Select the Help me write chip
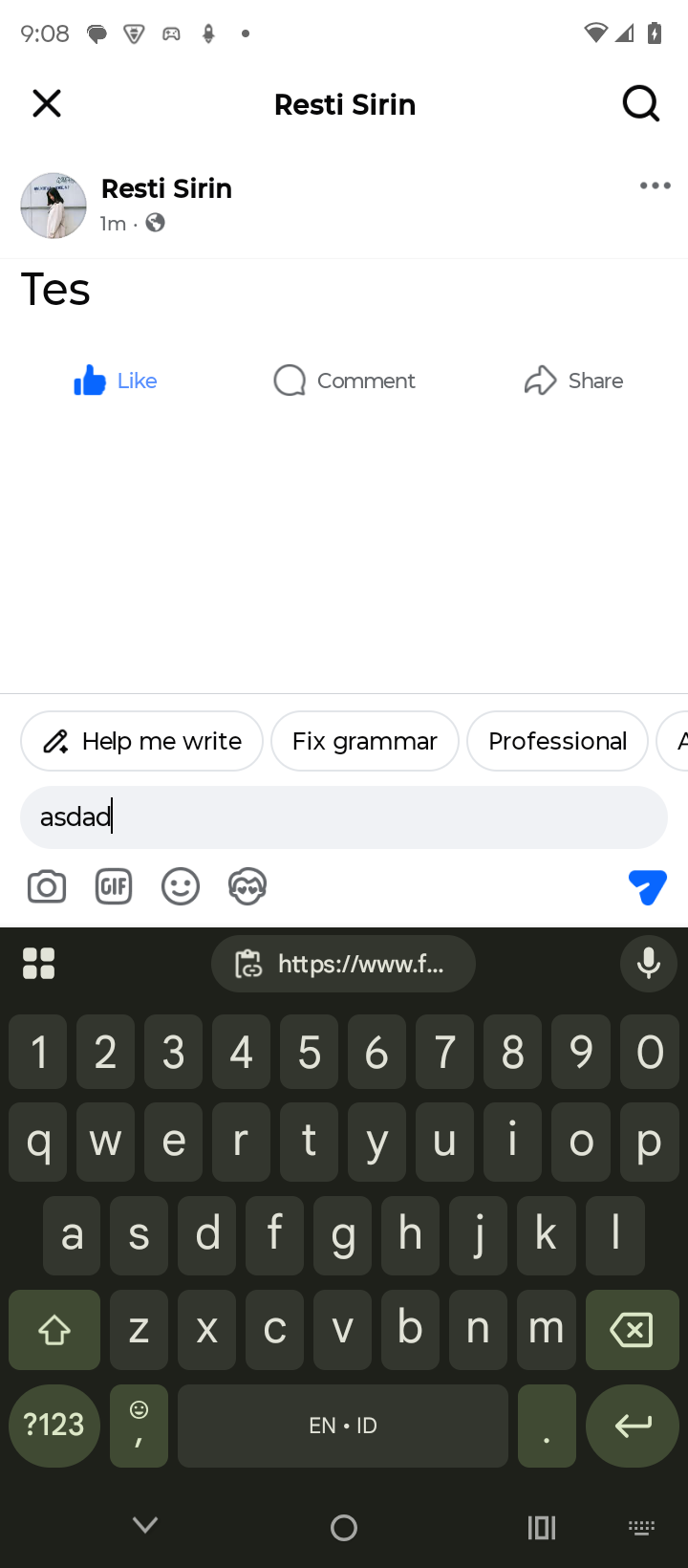688x1568 pixels. [141, 741]
